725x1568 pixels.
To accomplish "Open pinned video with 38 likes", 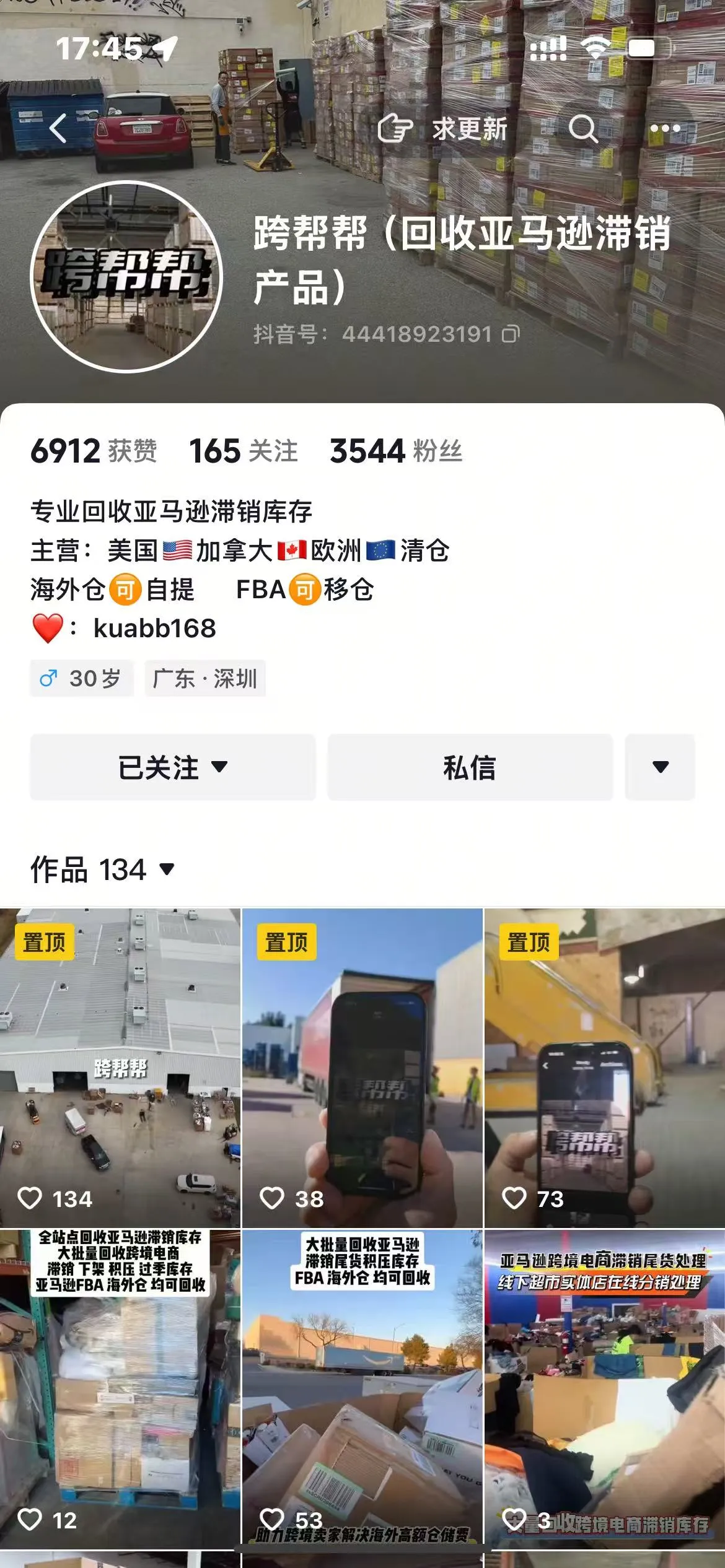I will 362,1068.
